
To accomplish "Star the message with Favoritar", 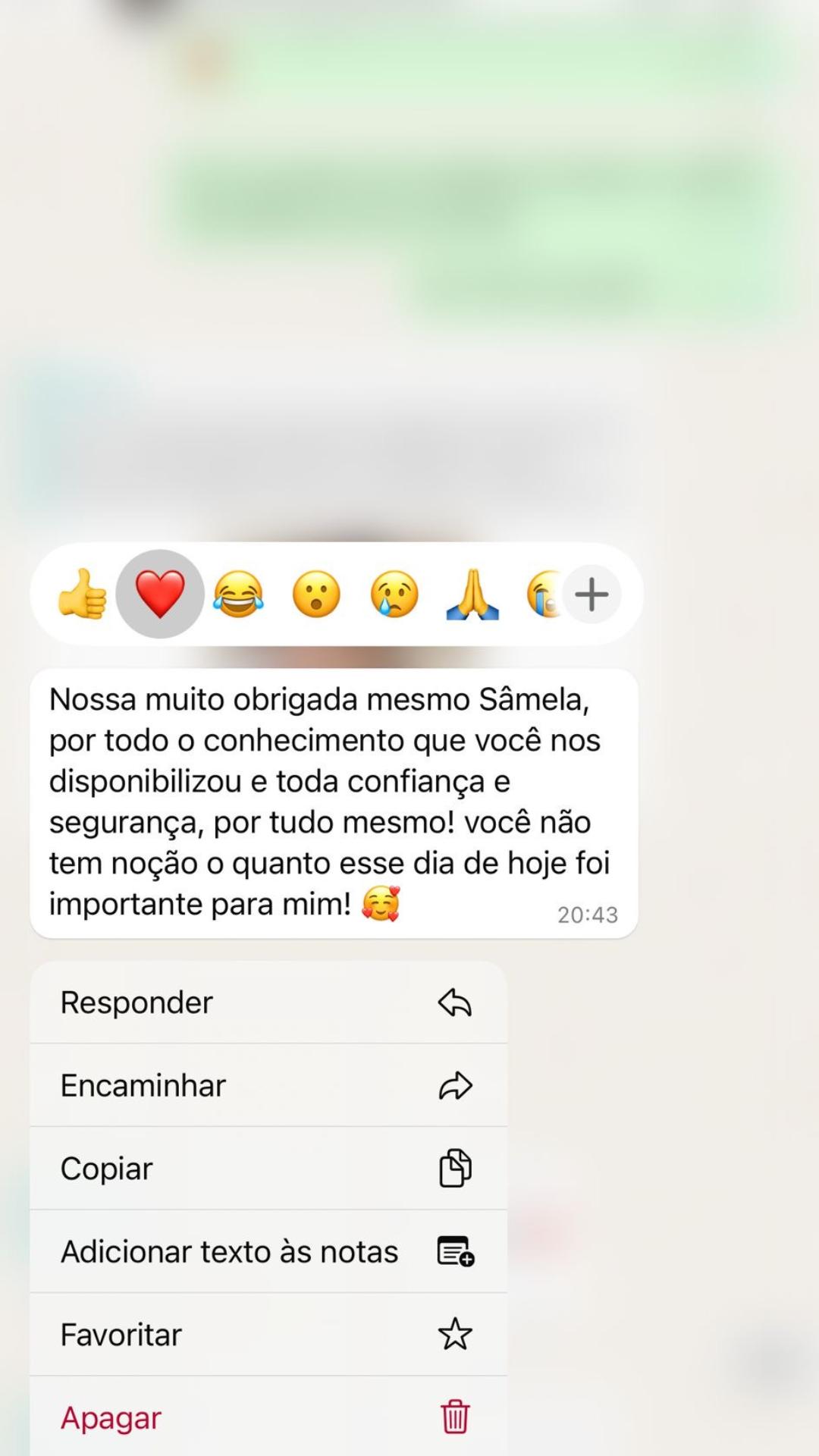I will 268,1335.
